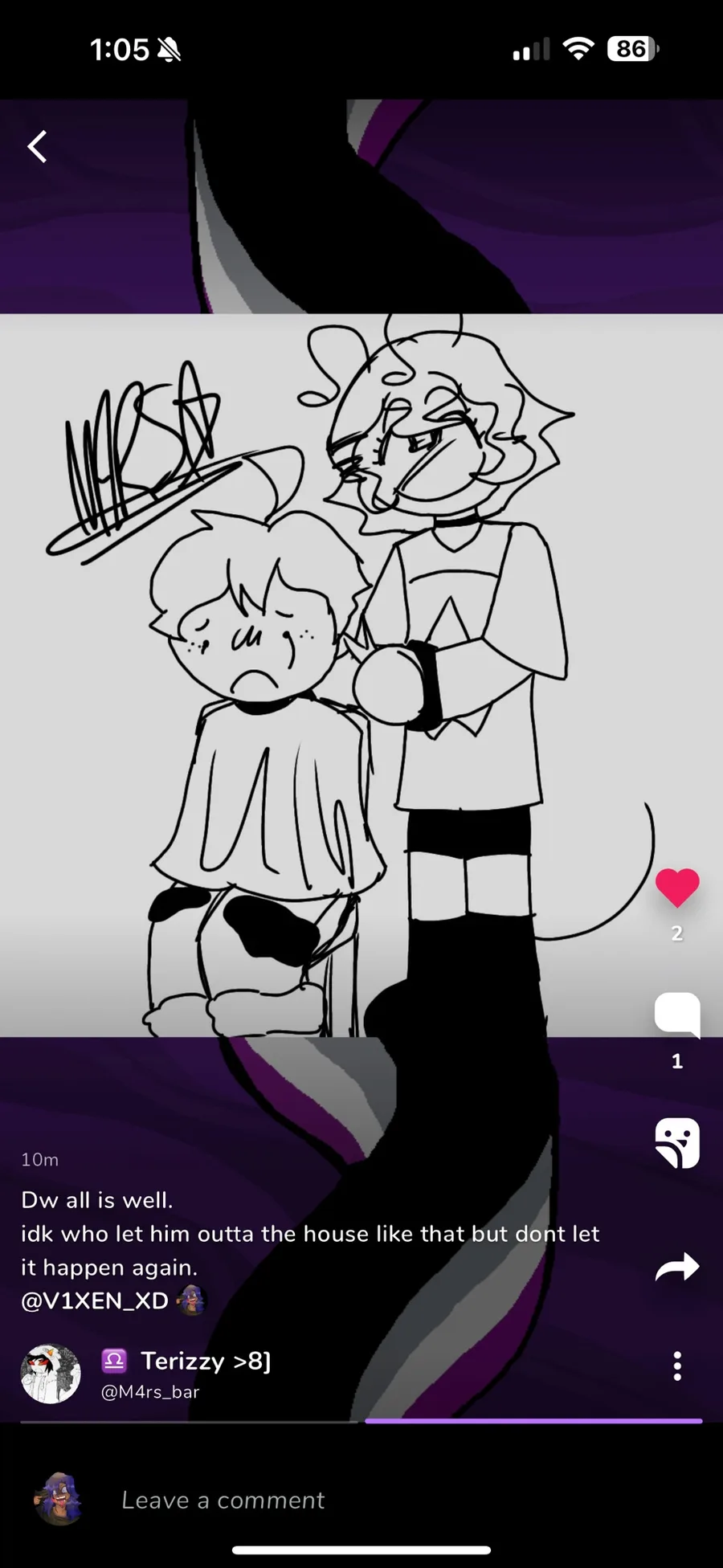Share this post via arrow icon

677,1267
